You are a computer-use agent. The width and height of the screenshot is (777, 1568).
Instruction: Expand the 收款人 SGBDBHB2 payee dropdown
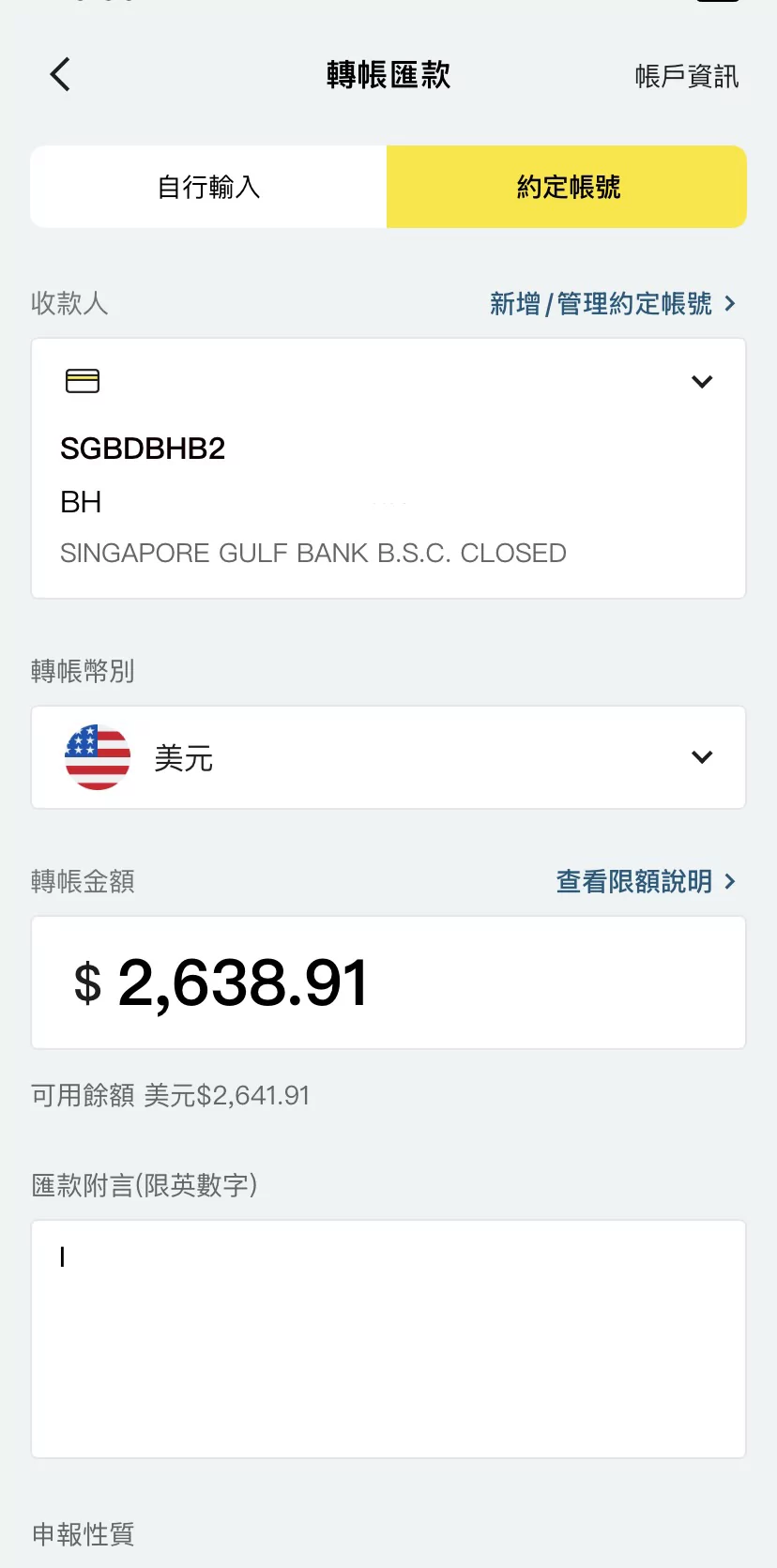pos(701,382)
